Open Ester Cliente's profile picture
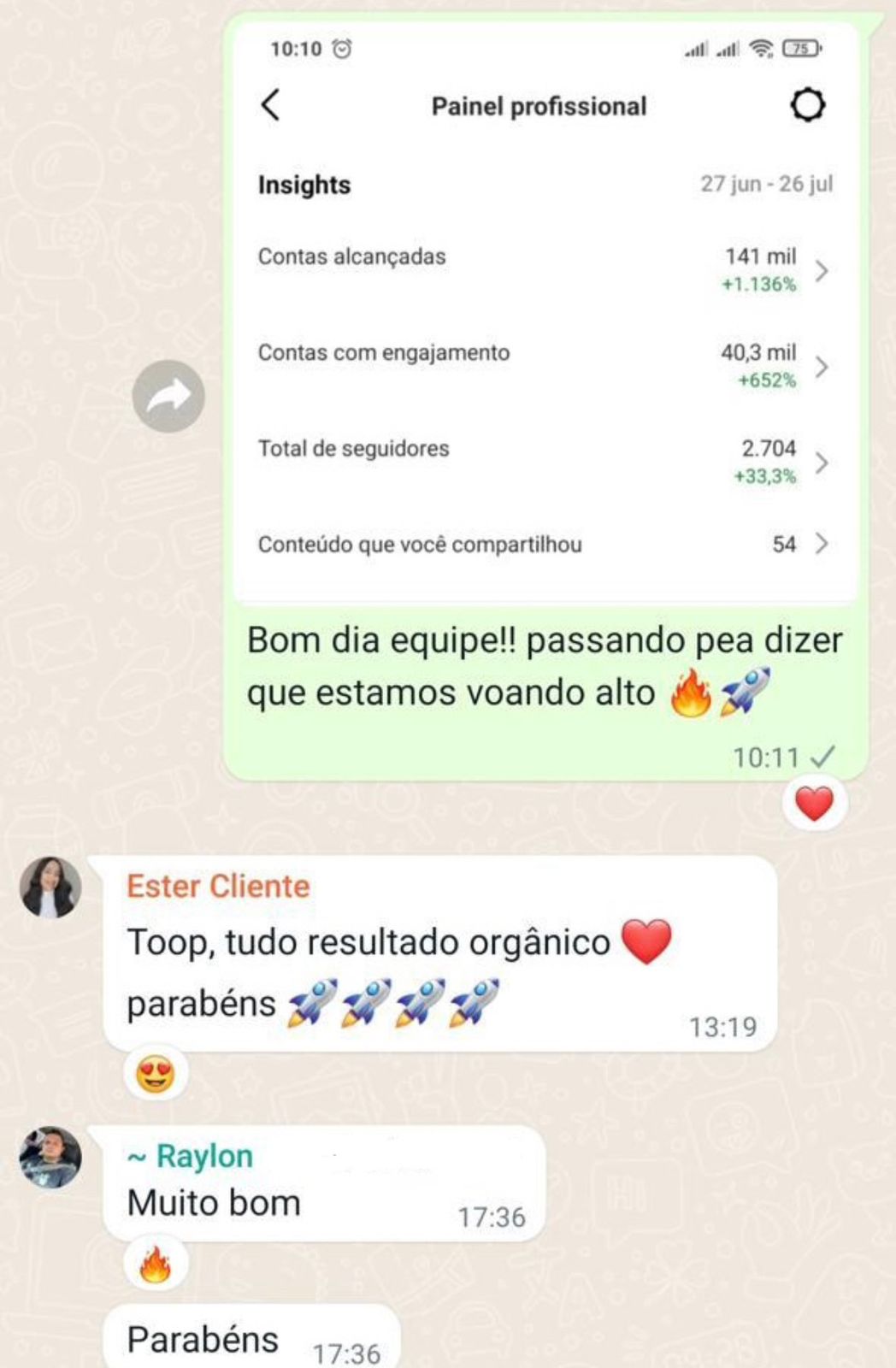The image size is (896, 1368). click(50, 887)
